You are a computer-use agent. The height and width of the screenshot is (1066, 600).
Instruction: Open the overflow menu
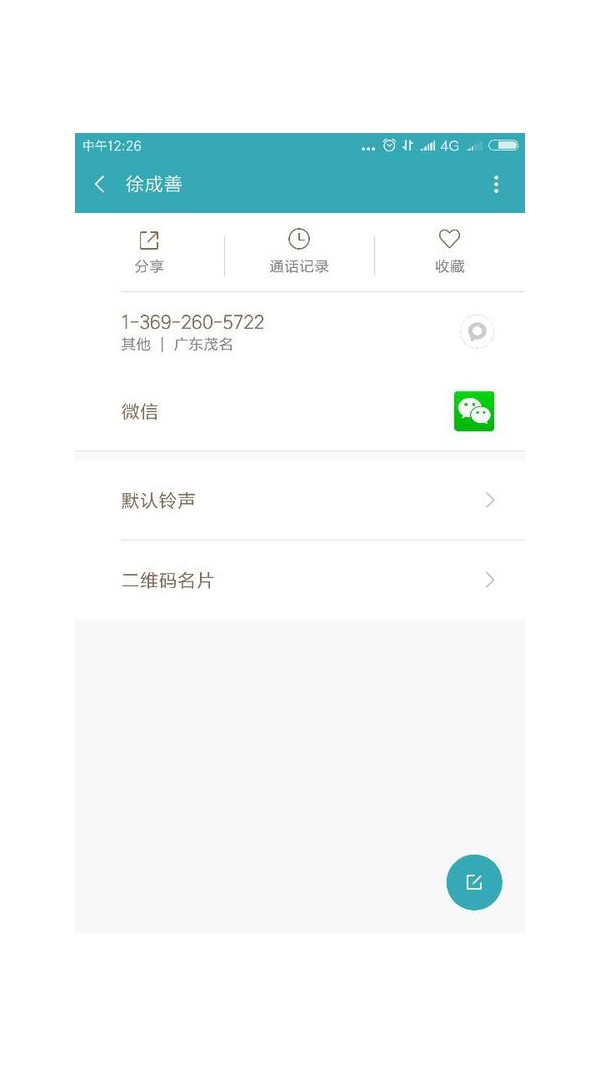[496, 184]
